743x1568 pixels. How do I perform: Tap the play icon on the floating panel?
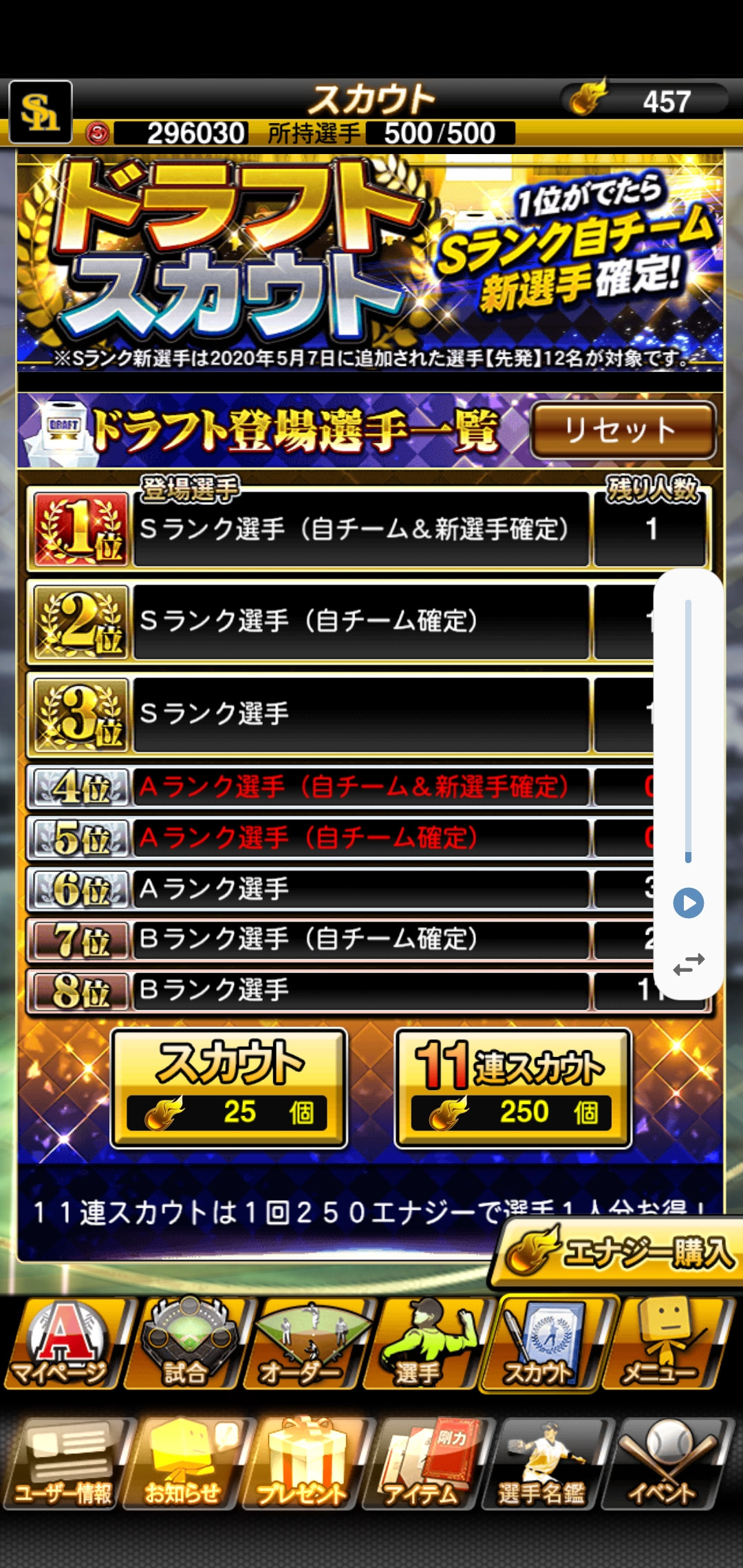[x=689, y=903]
